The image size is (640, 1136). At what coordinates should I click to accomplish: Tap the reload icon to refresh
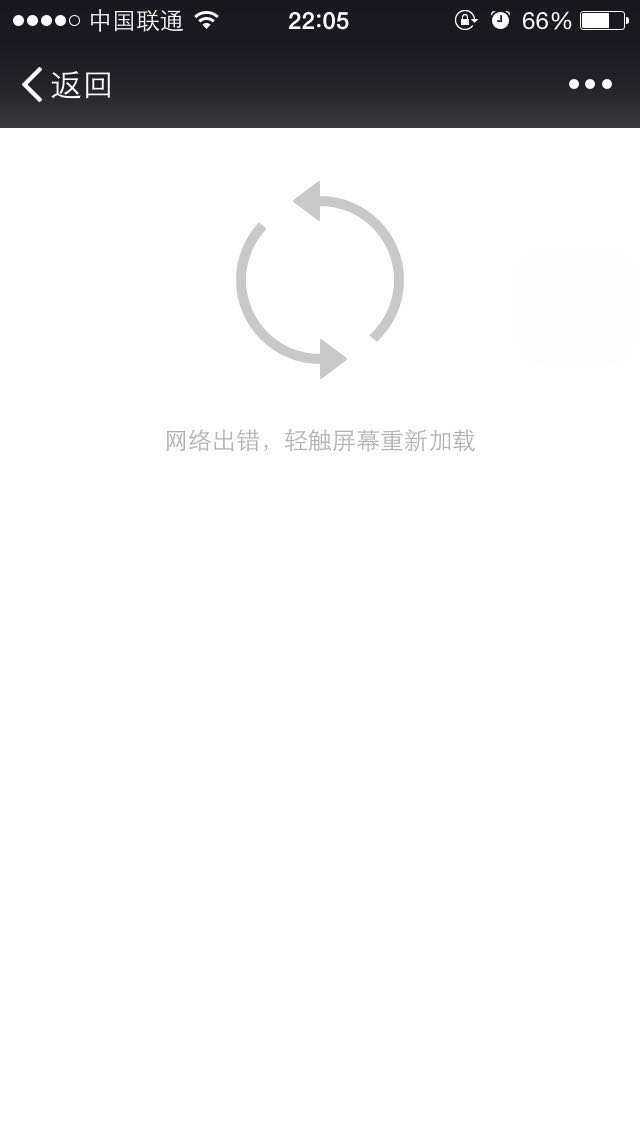click(x=320, y=280)
